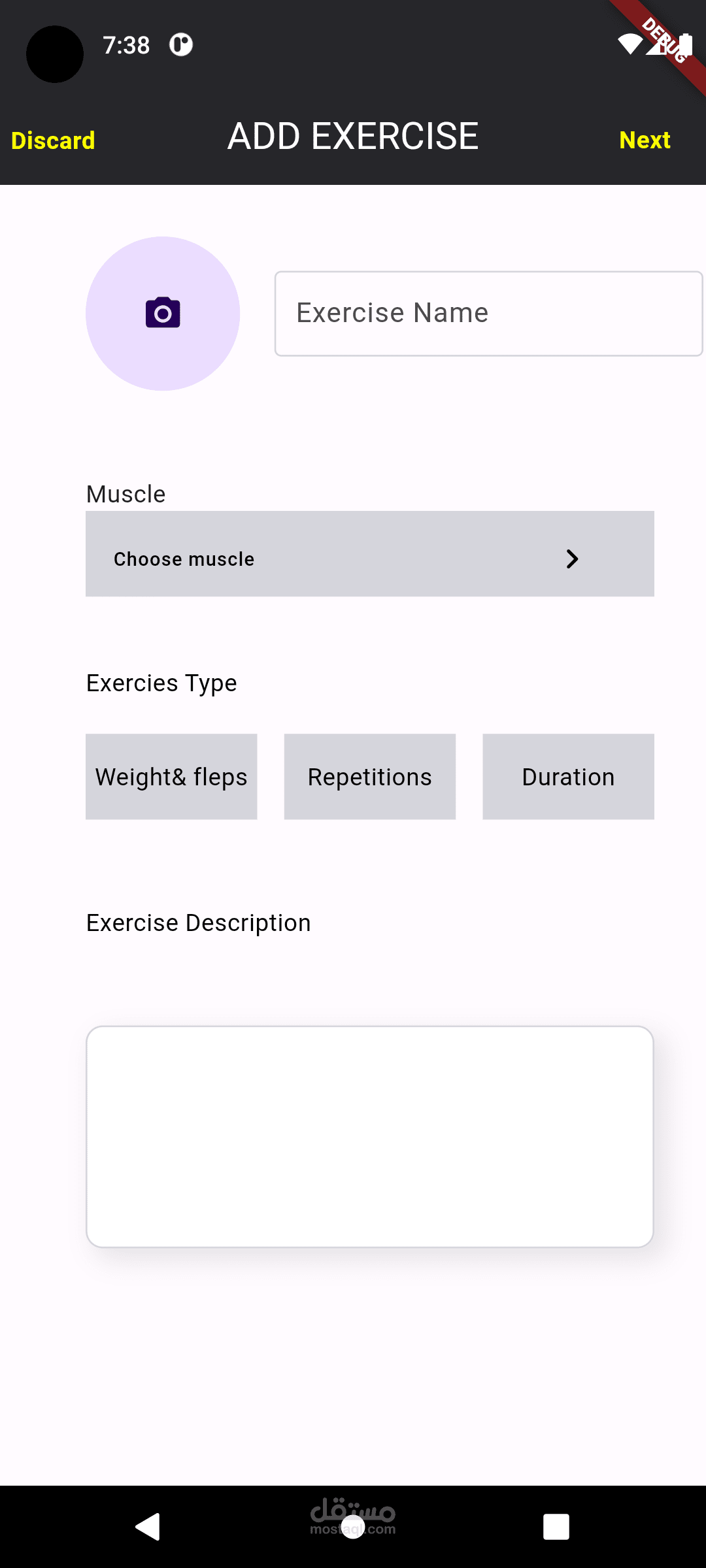Select Weight& fleps exercise type
This screenshot has width=706, height=1568.
coord(171,777)
